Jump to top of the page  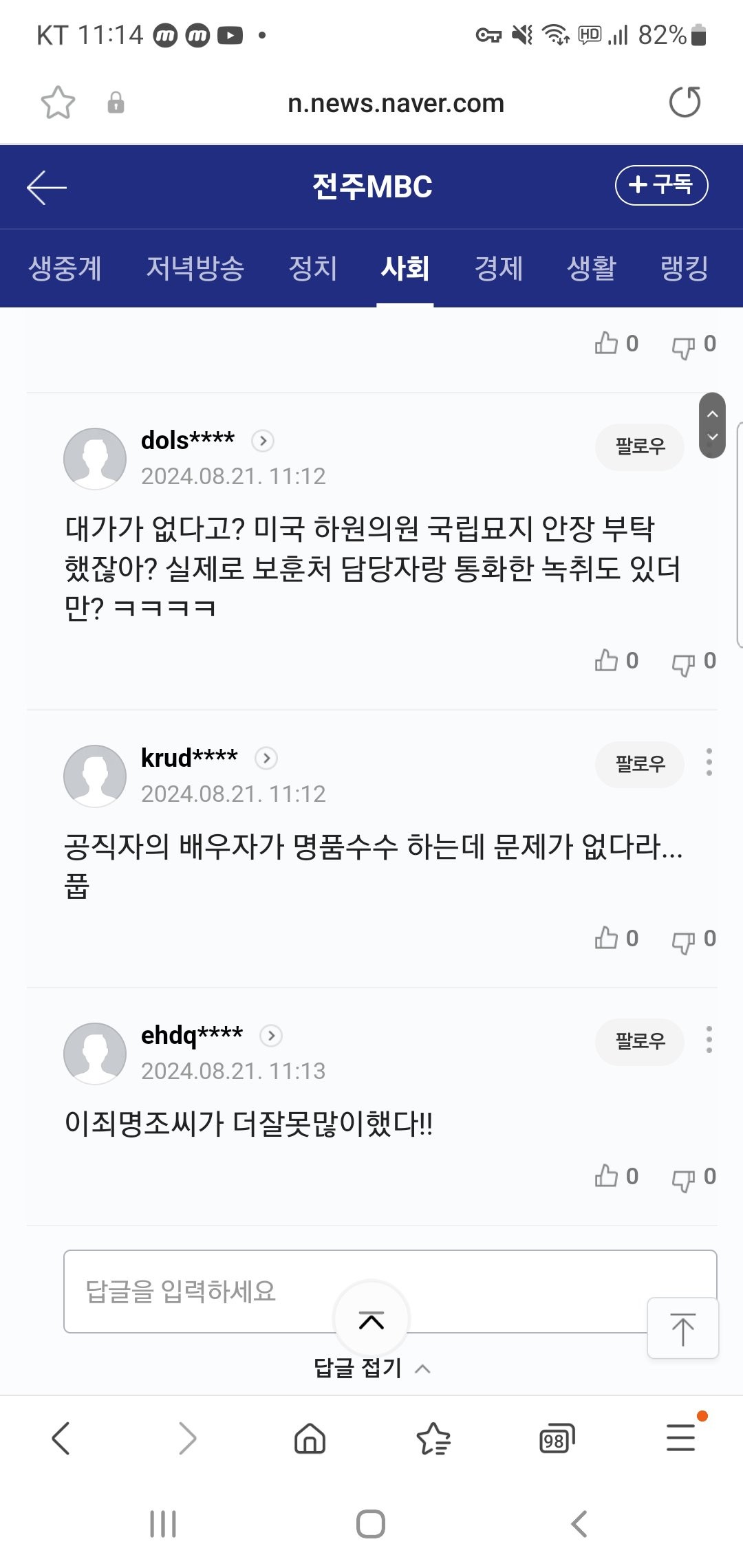click(x=682, y=1328)
